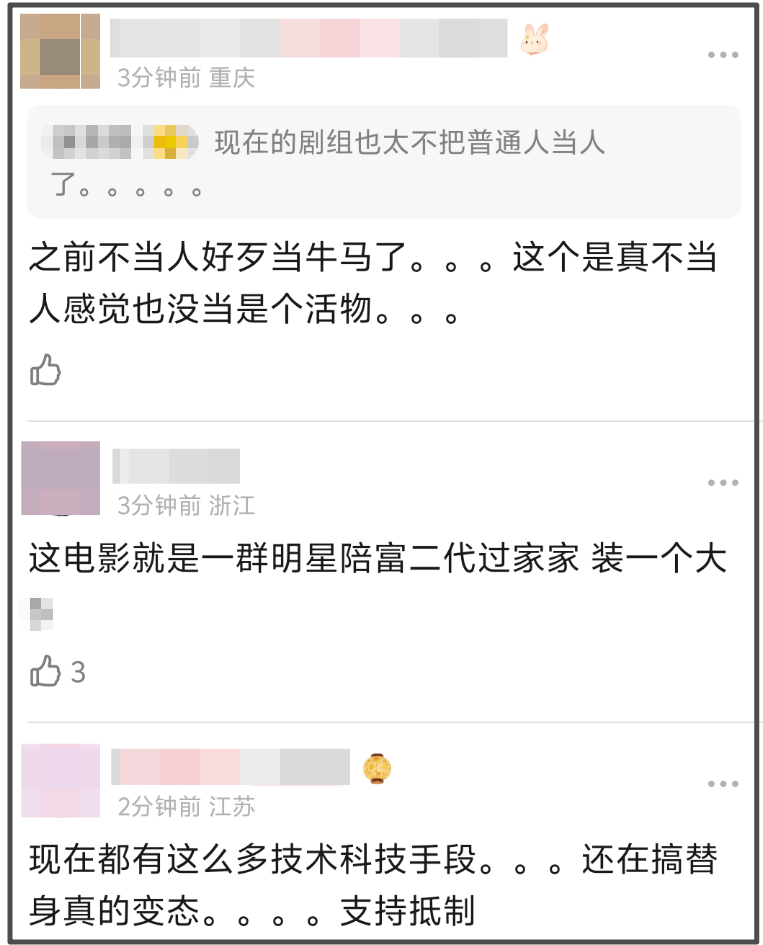The height and width of the screenshot is (945, 763).
Task: View the Chongqing commenter's avatar profile
Action: pyautogui.click(x=60, y=51)
